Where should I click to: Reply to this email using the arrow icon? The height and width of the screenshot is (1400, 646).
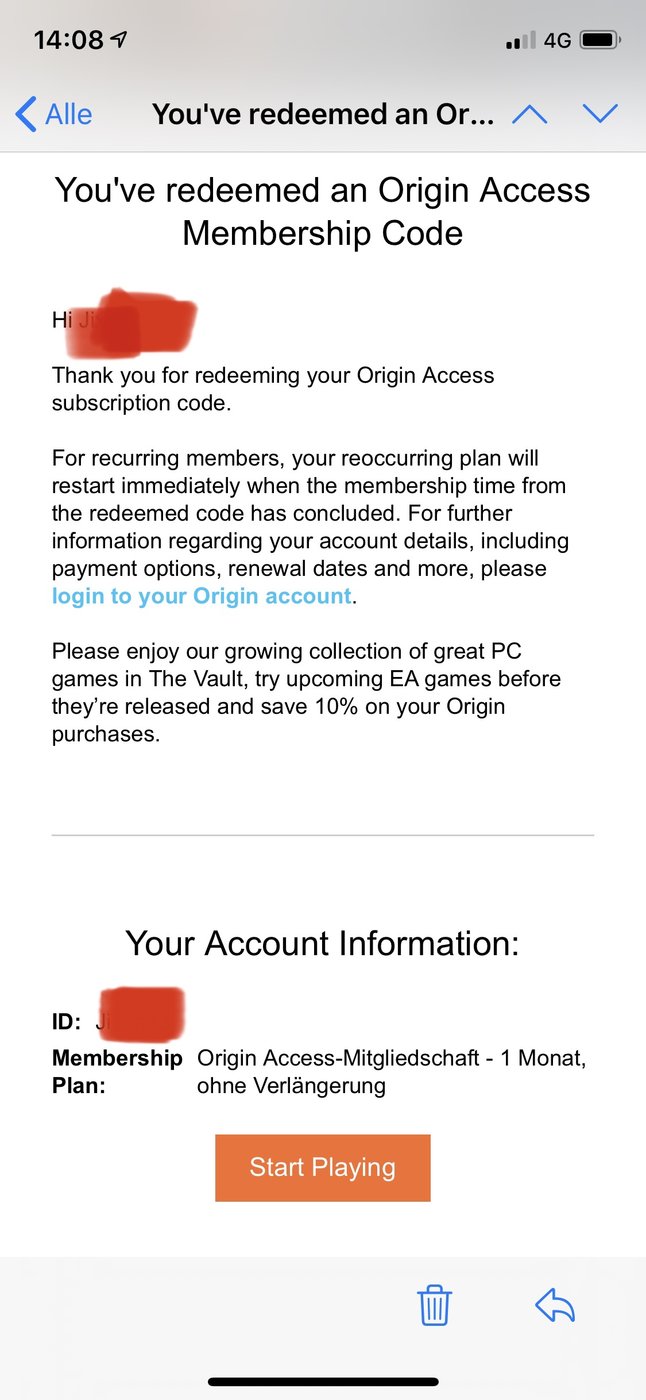click(555, 1305)
